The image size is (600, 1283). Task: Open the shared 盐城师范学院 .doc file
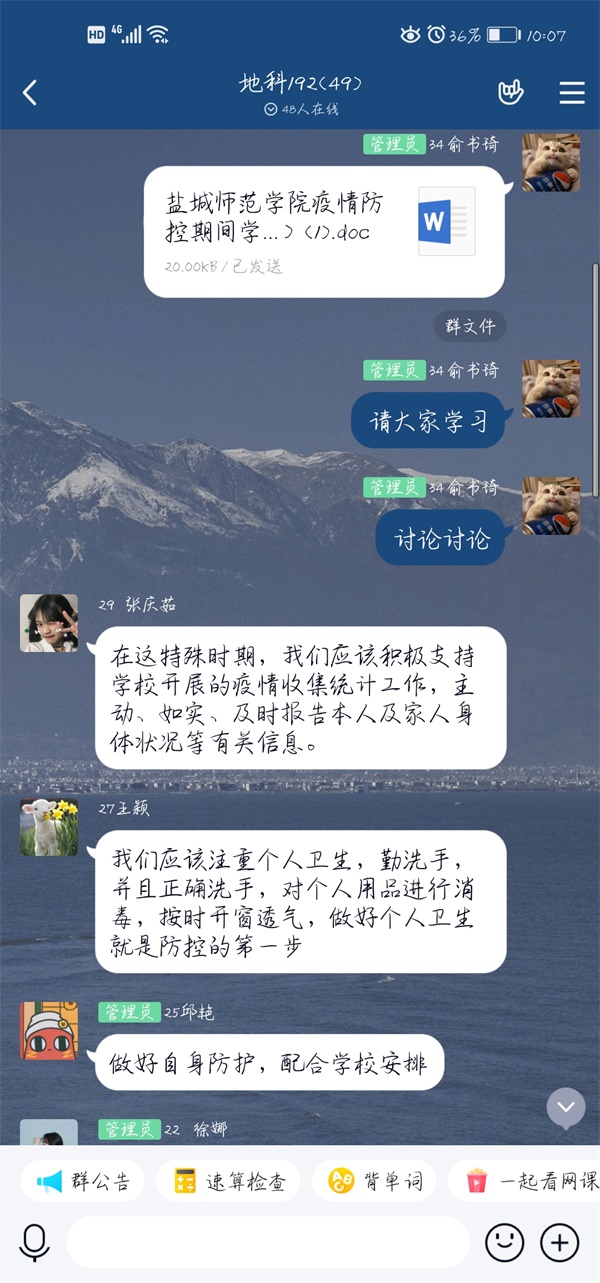[323, 230]
